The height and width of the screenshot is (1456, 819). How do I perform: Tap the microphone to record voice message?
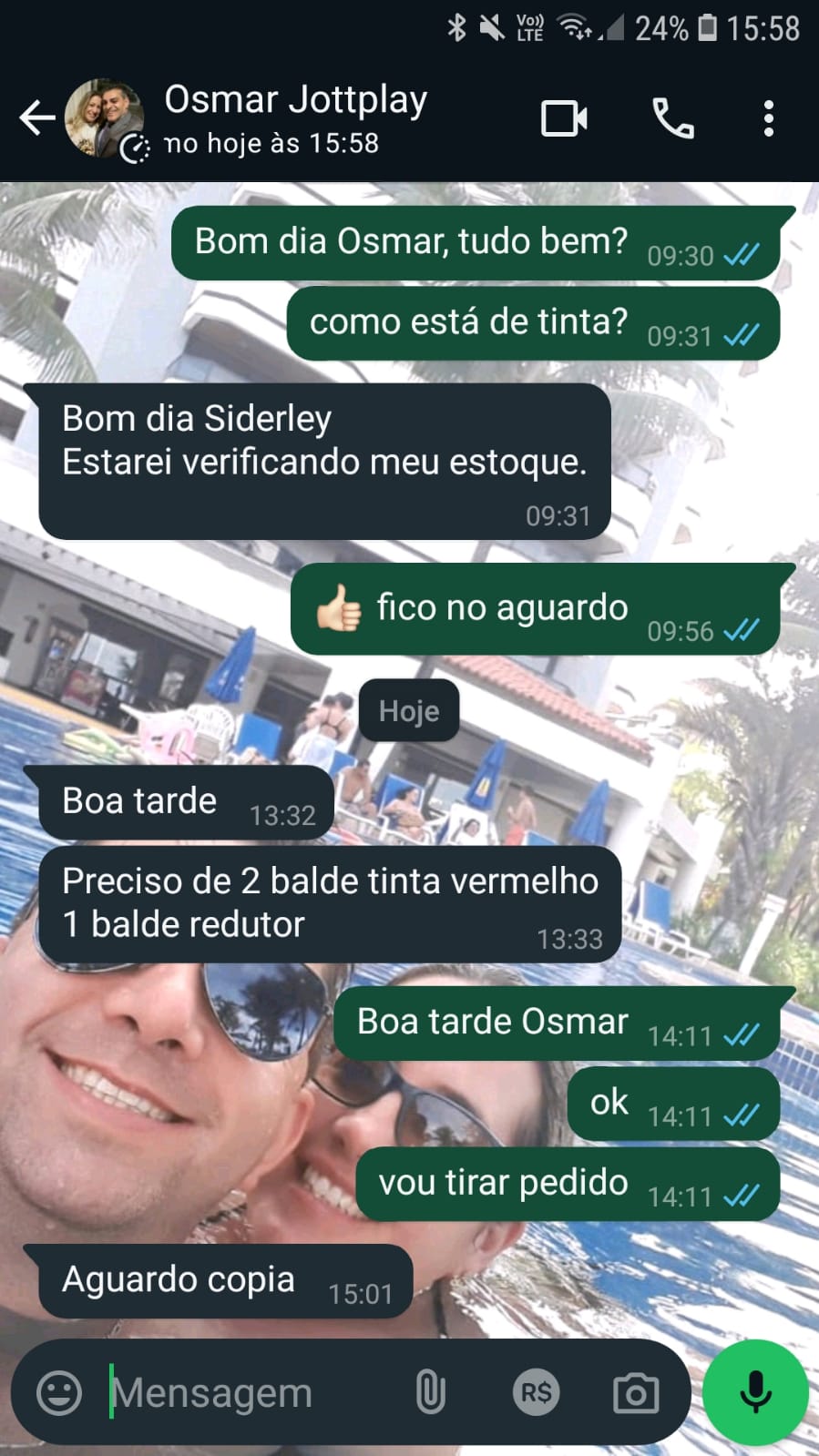[755, 1392]
